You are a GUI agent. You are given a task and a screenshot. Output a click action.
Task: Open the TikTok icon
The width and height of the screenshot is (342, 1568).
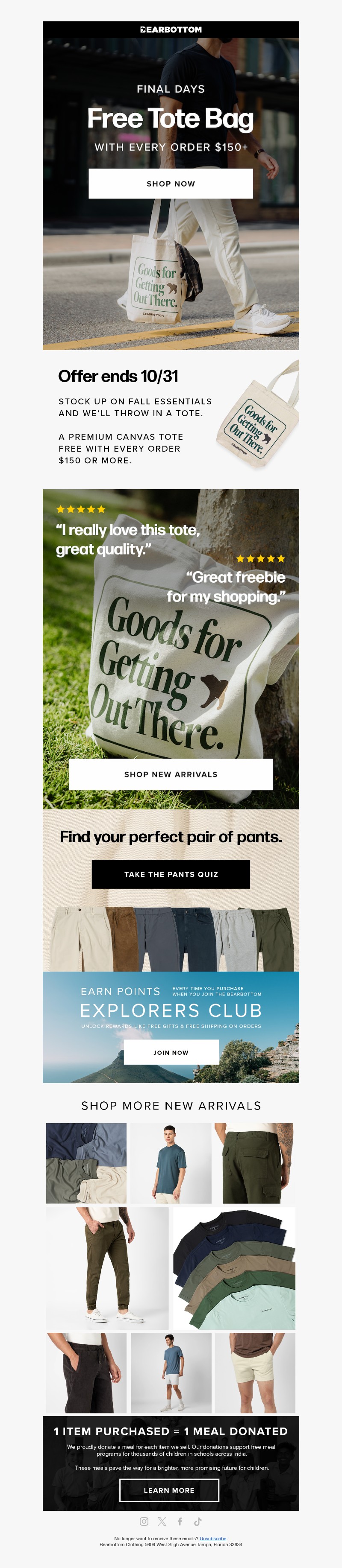click(198, 1521)
